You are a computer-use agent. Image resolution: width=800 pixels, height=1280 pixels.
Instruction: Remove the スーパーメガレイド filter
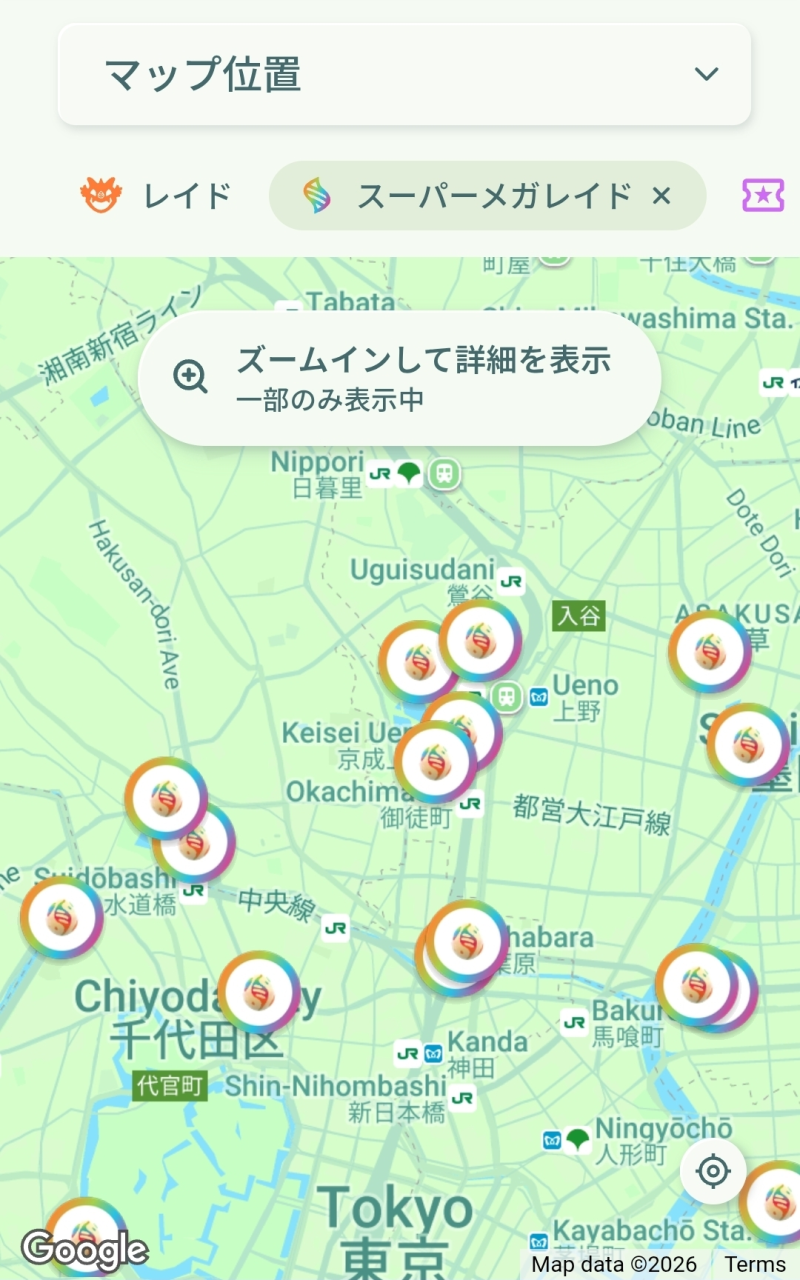pos(661,196)
